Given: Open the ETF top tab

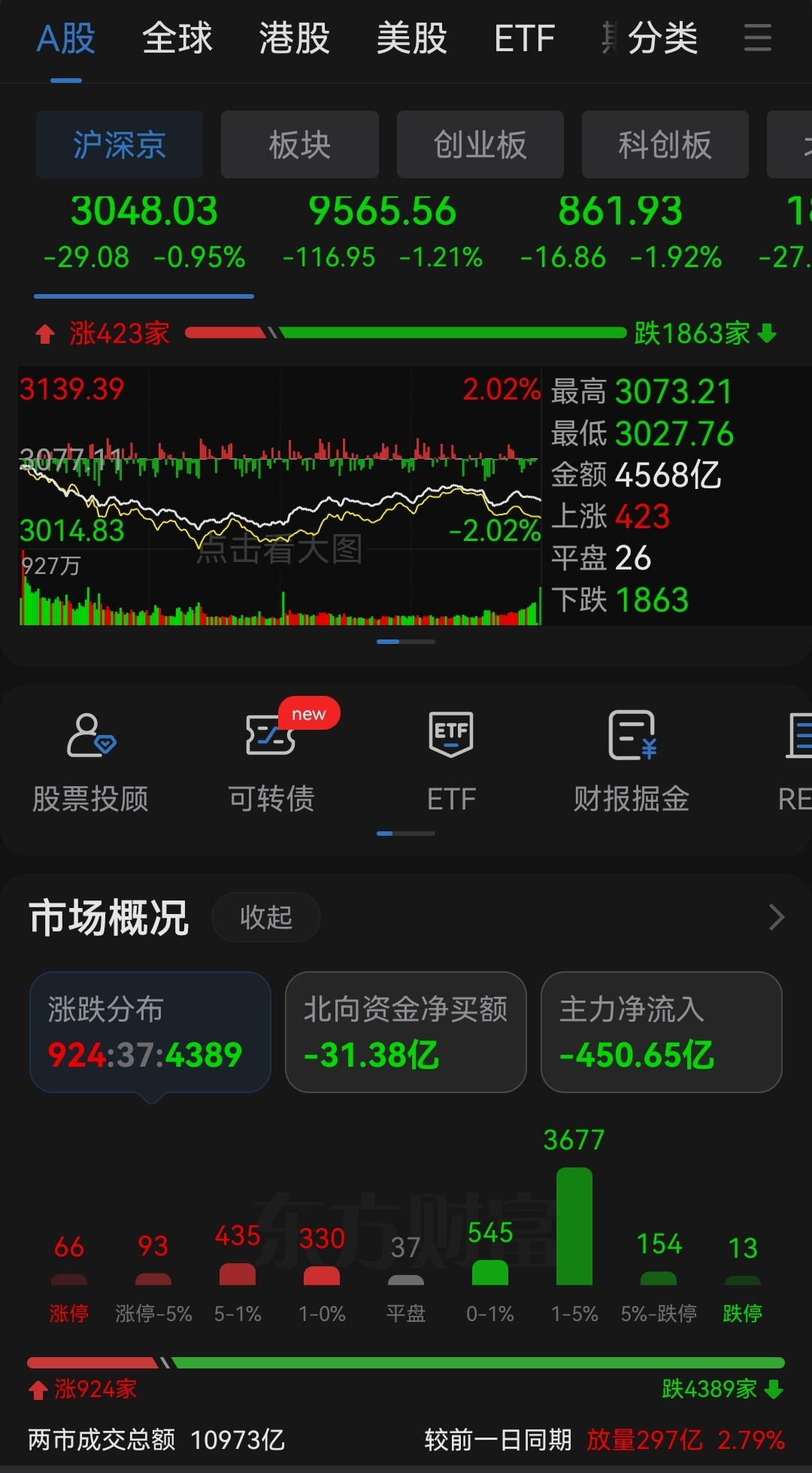Looking at the screenshot, I should tap(524, 38).
